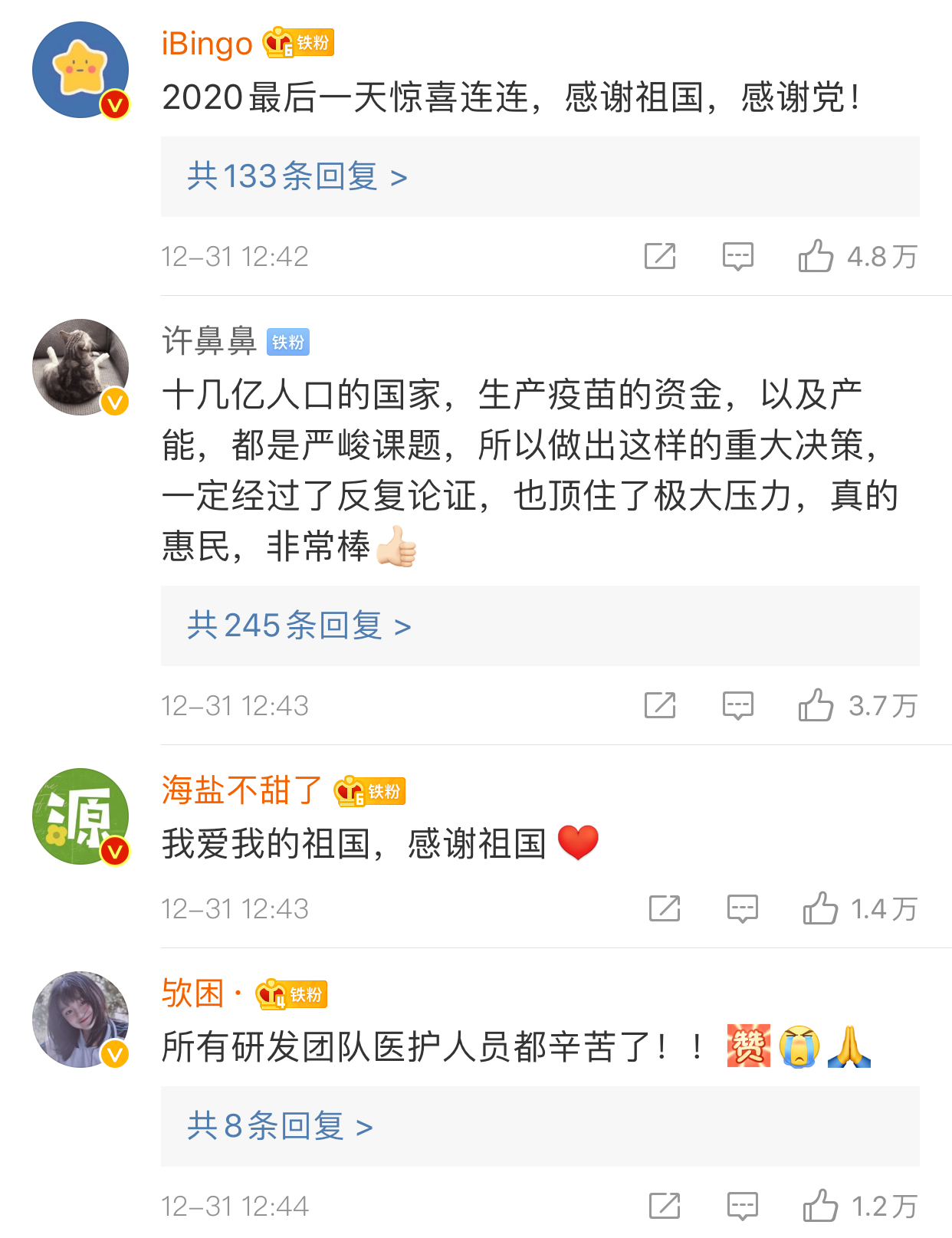Image resolution: width=952 pixels, height=1238 pixels.
Task: Open 许鼻鼻's profile avatar
Action: (80, 367)
